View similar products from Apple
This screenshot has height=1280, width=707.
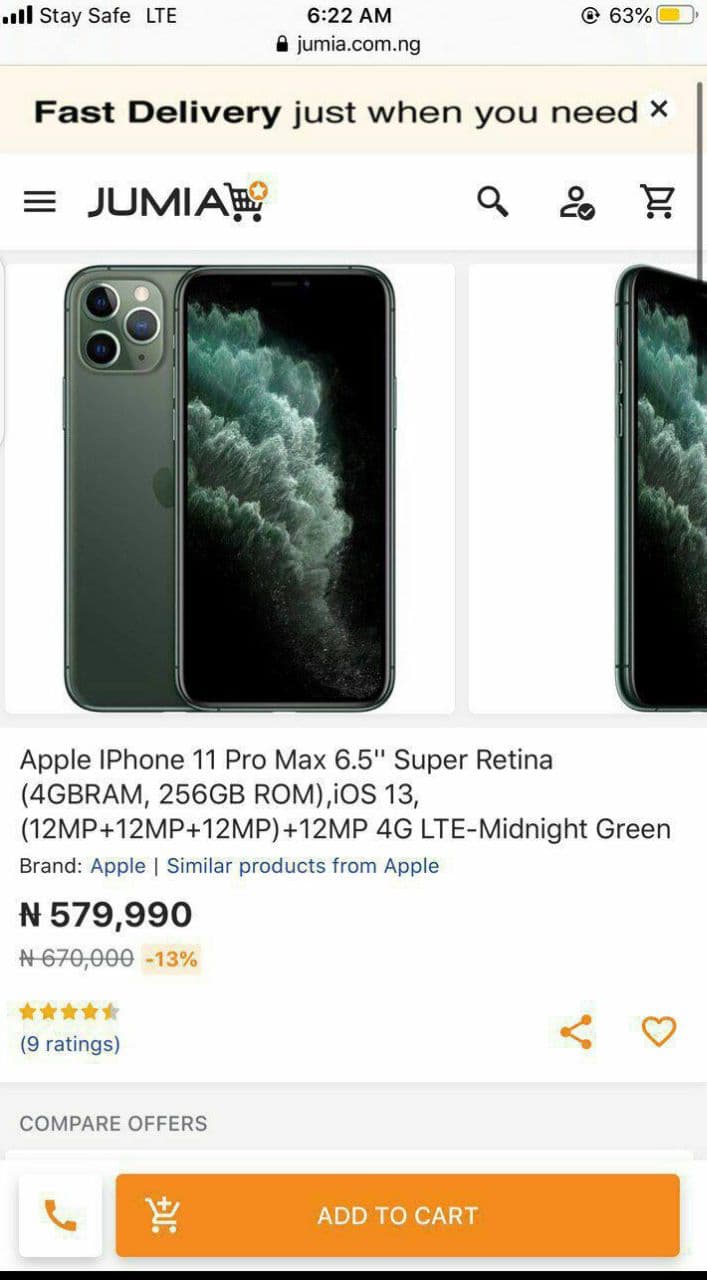point(302,866)
